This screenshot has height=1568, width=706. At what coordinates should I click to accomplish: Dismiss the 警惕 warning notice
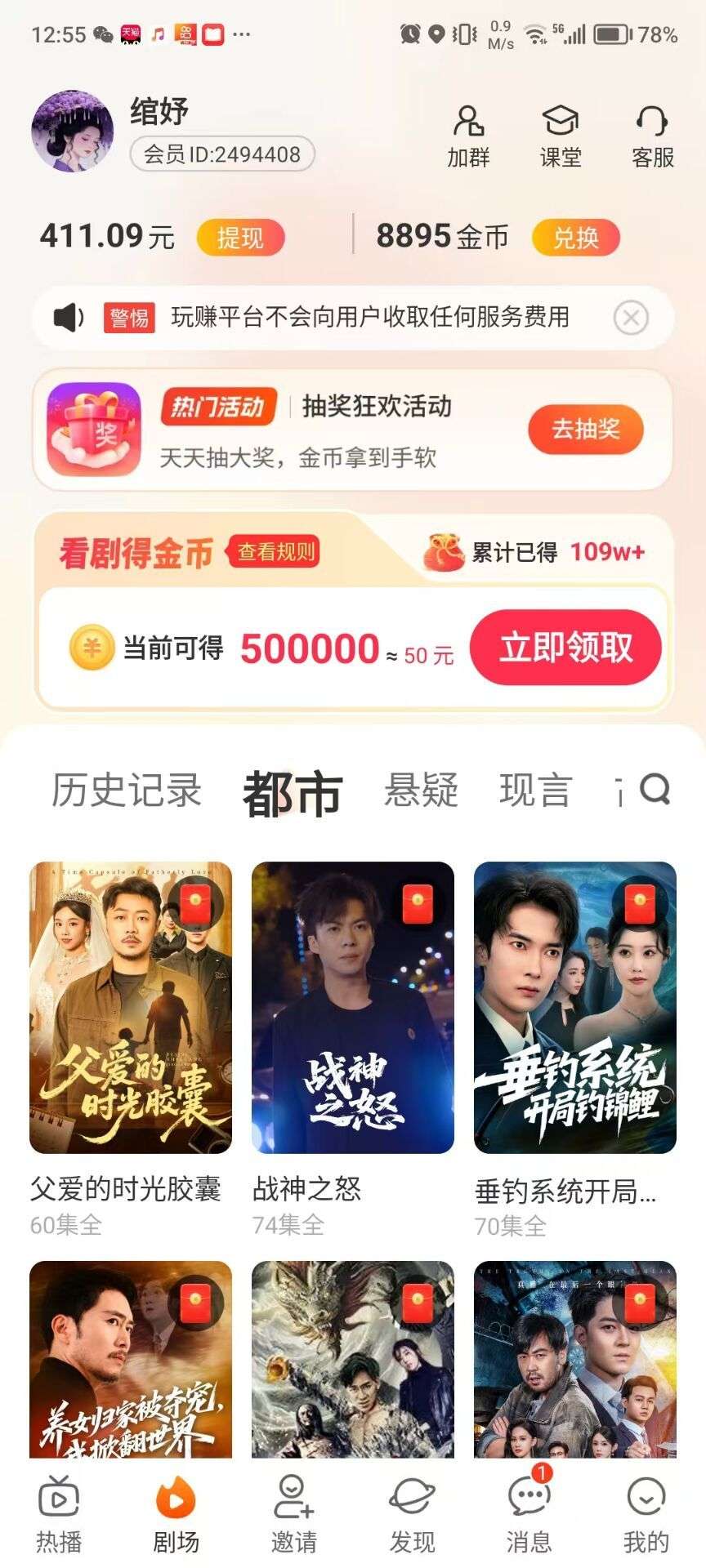(631, 318)
